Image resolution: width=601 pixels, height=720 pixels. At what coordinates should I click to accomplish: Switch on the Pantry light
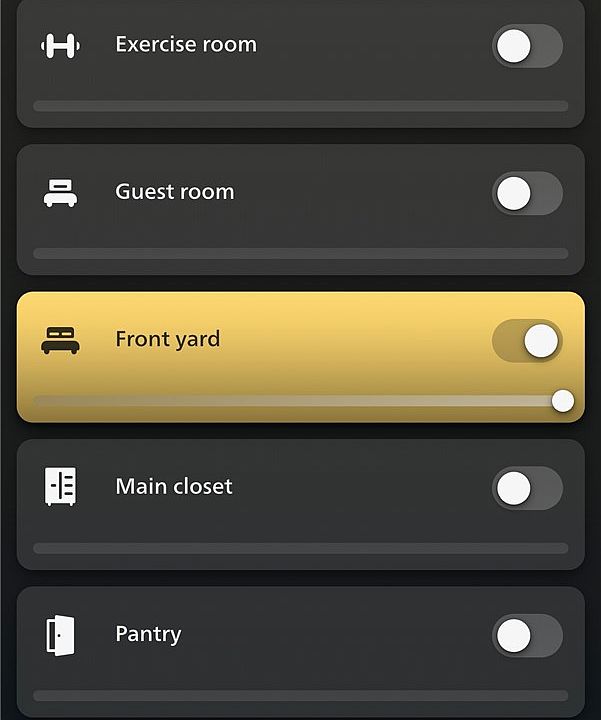point(527,636)
